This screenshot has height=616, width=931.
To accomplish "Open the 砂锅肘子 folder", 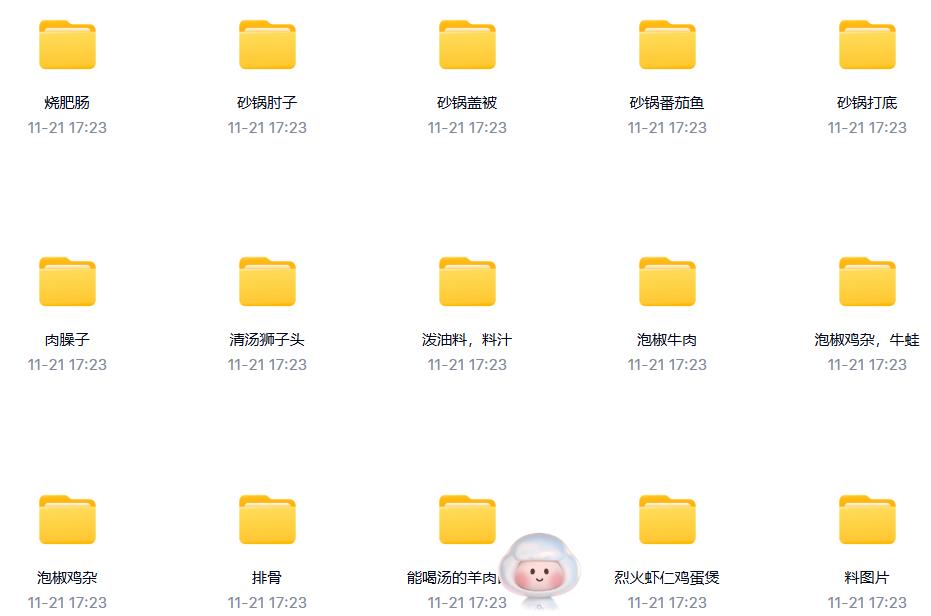I will click(x=267, y=46).
